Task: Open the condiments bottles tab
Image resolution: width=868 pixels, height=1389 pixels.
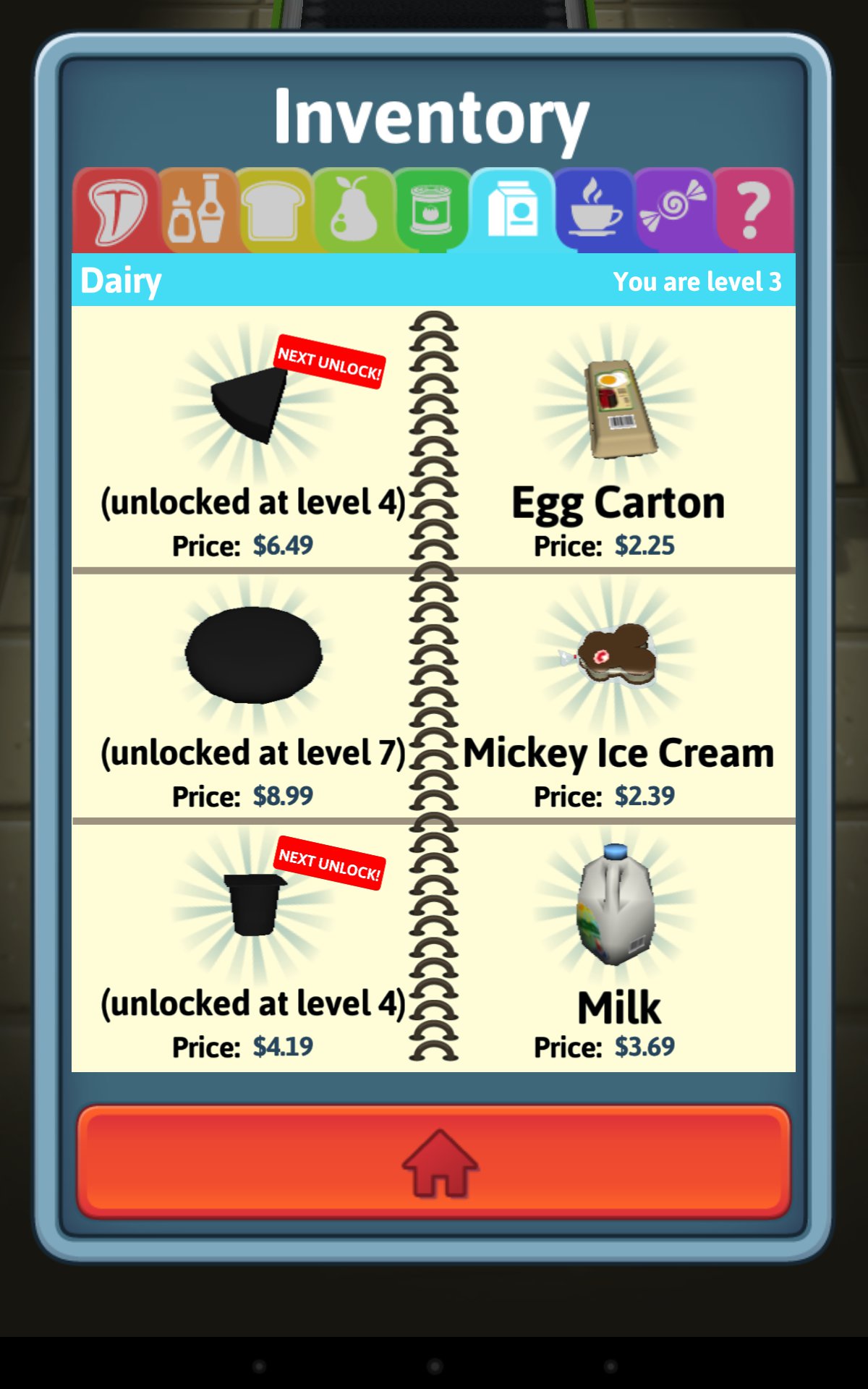Action: tap(197, 211)
